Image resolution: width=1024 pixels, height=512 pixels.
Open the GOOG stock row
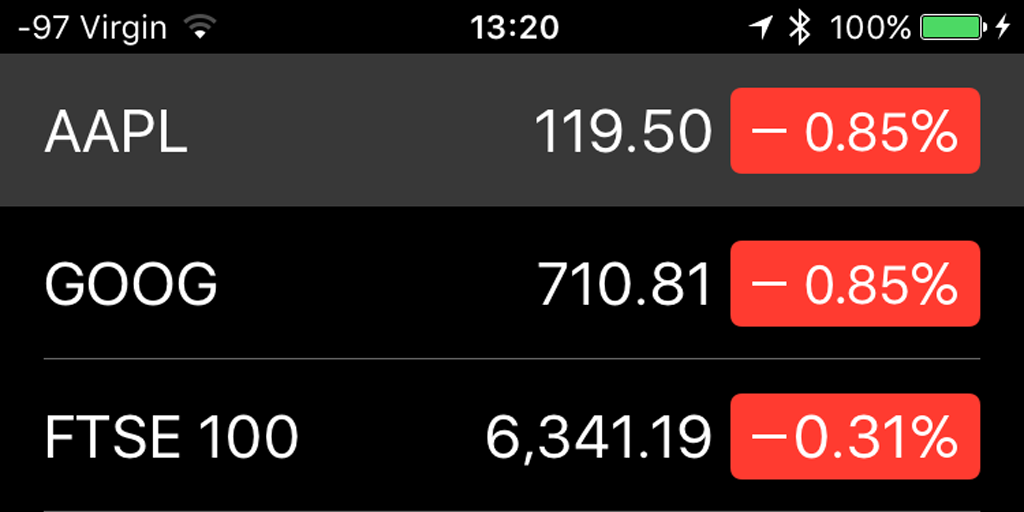[300, 284]
